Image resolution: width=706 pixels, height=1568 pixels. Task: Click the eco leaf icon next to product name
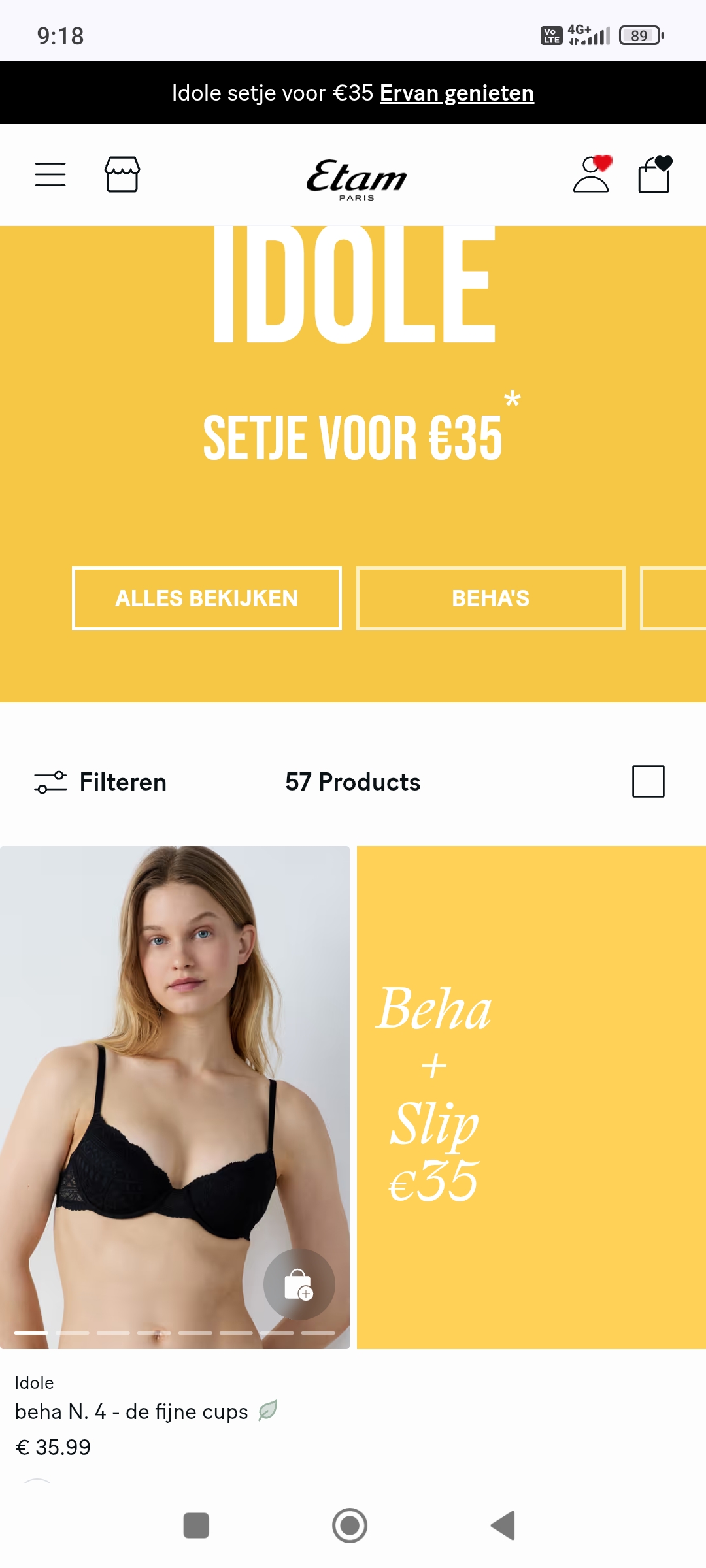coord(268,1411)
